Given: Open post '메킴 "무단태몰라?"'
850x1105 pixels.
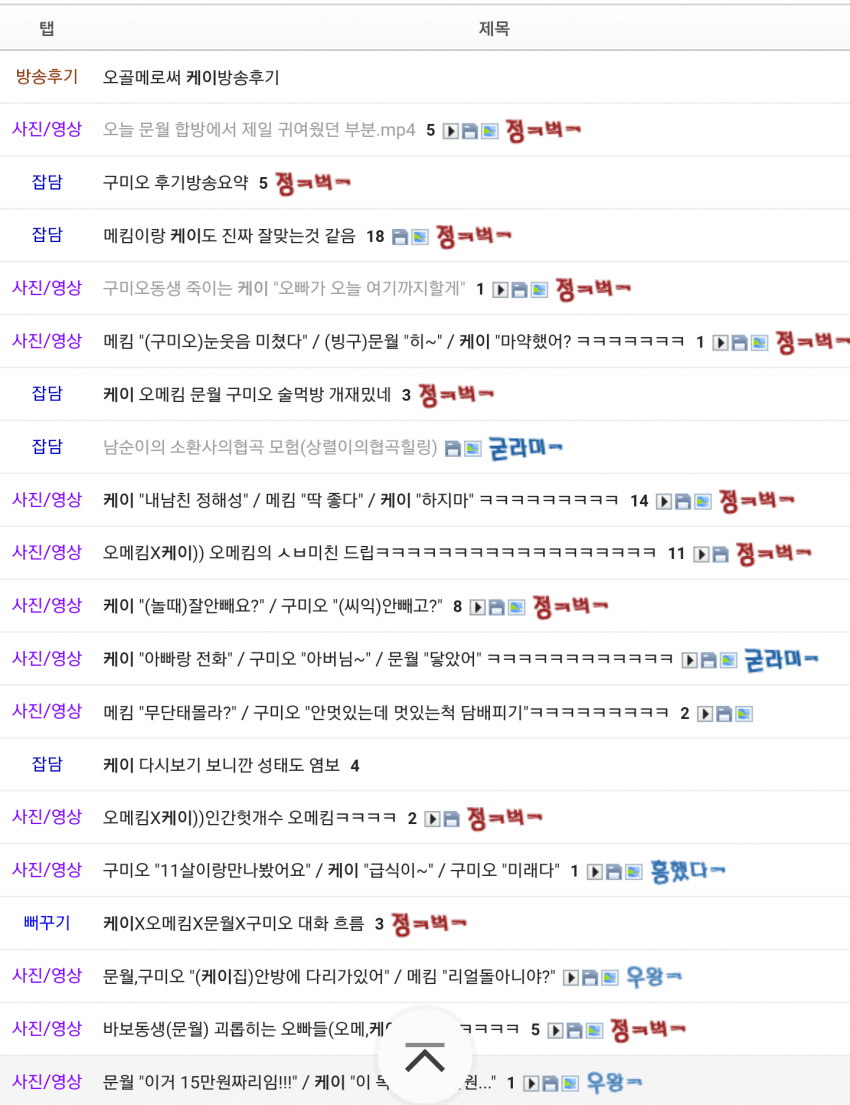Looking at the screenshot, I should click(x=385, y=712).
